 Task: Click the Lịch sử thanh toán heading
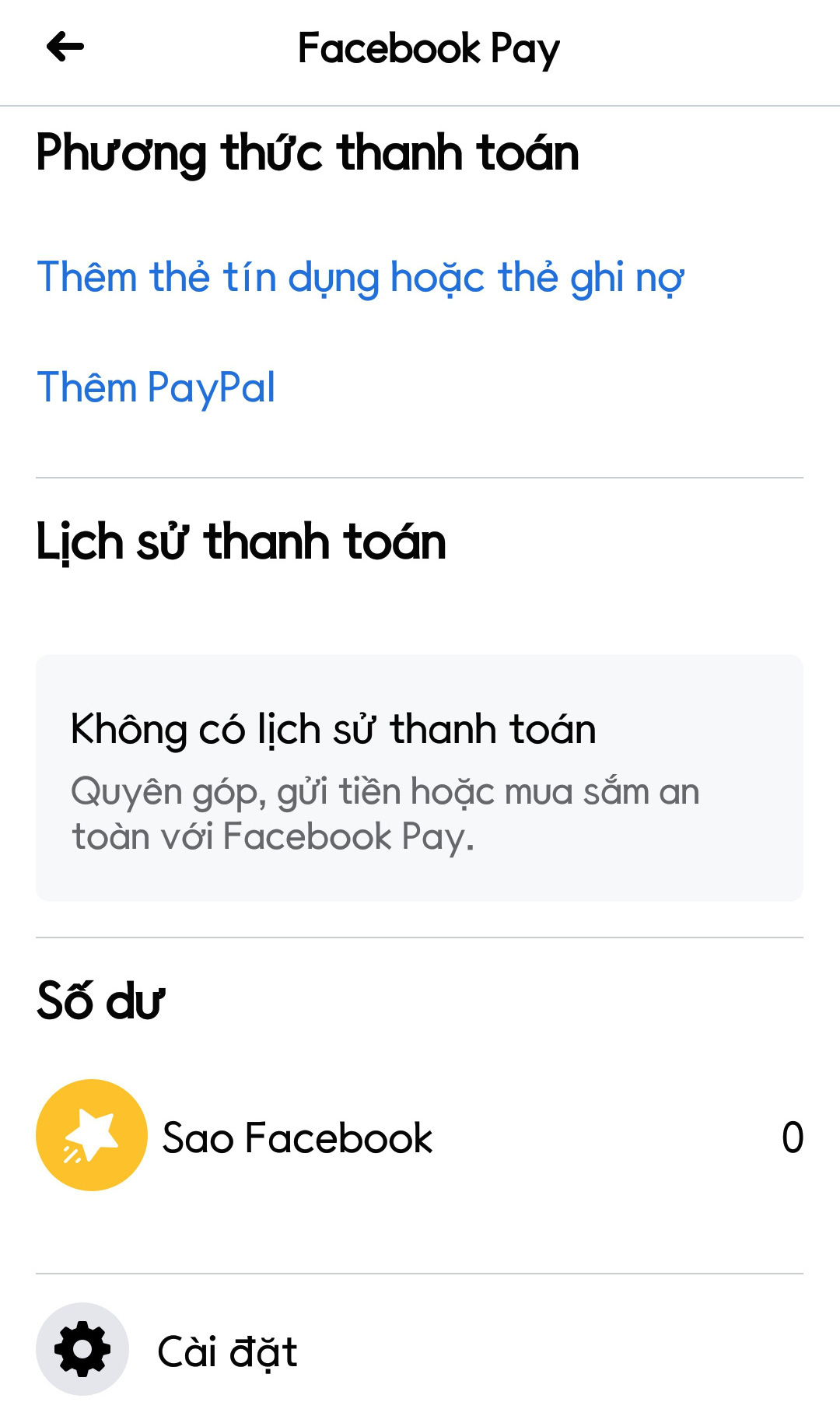pos(240,541)
